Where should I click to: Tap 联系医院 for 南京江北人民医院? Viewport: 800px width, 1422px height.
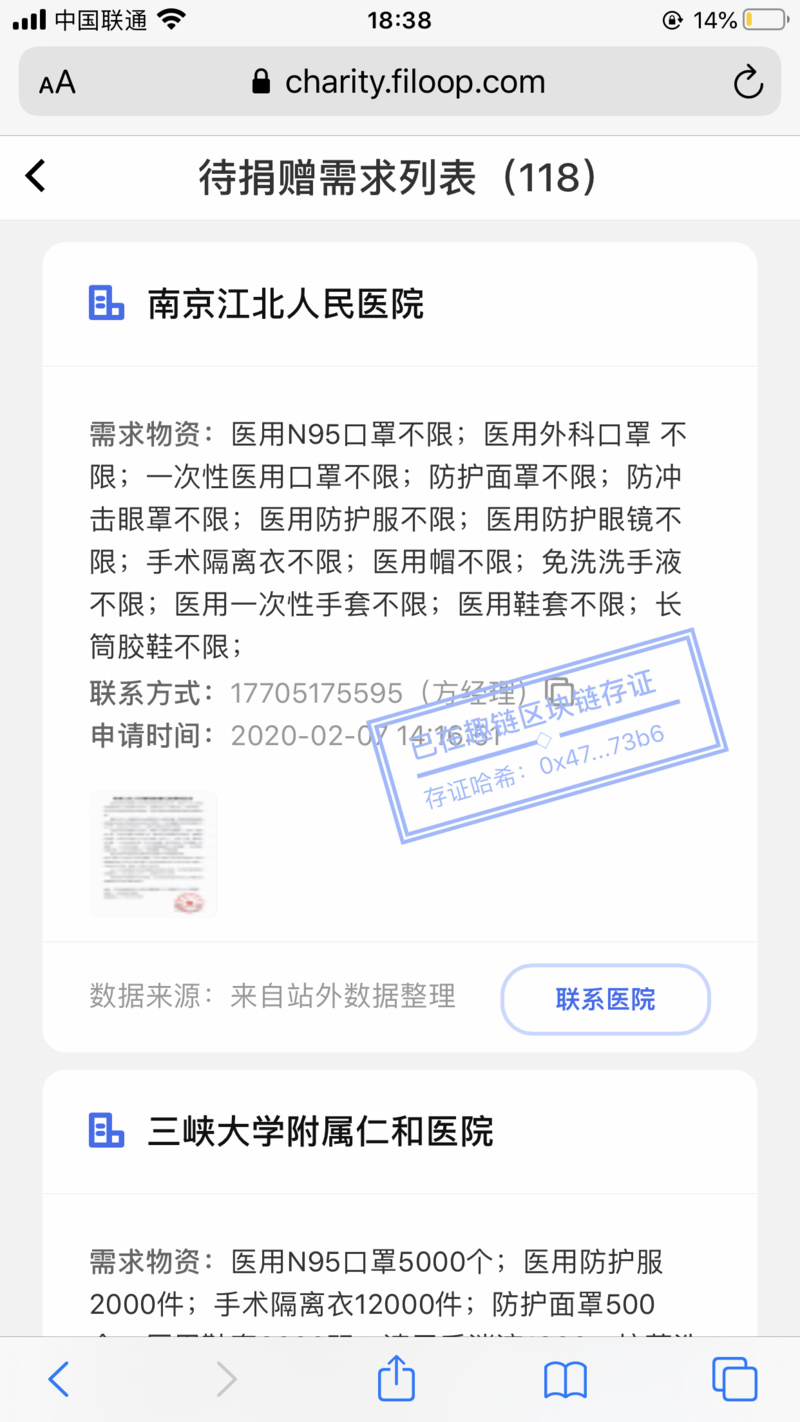[x=605, y=999]
